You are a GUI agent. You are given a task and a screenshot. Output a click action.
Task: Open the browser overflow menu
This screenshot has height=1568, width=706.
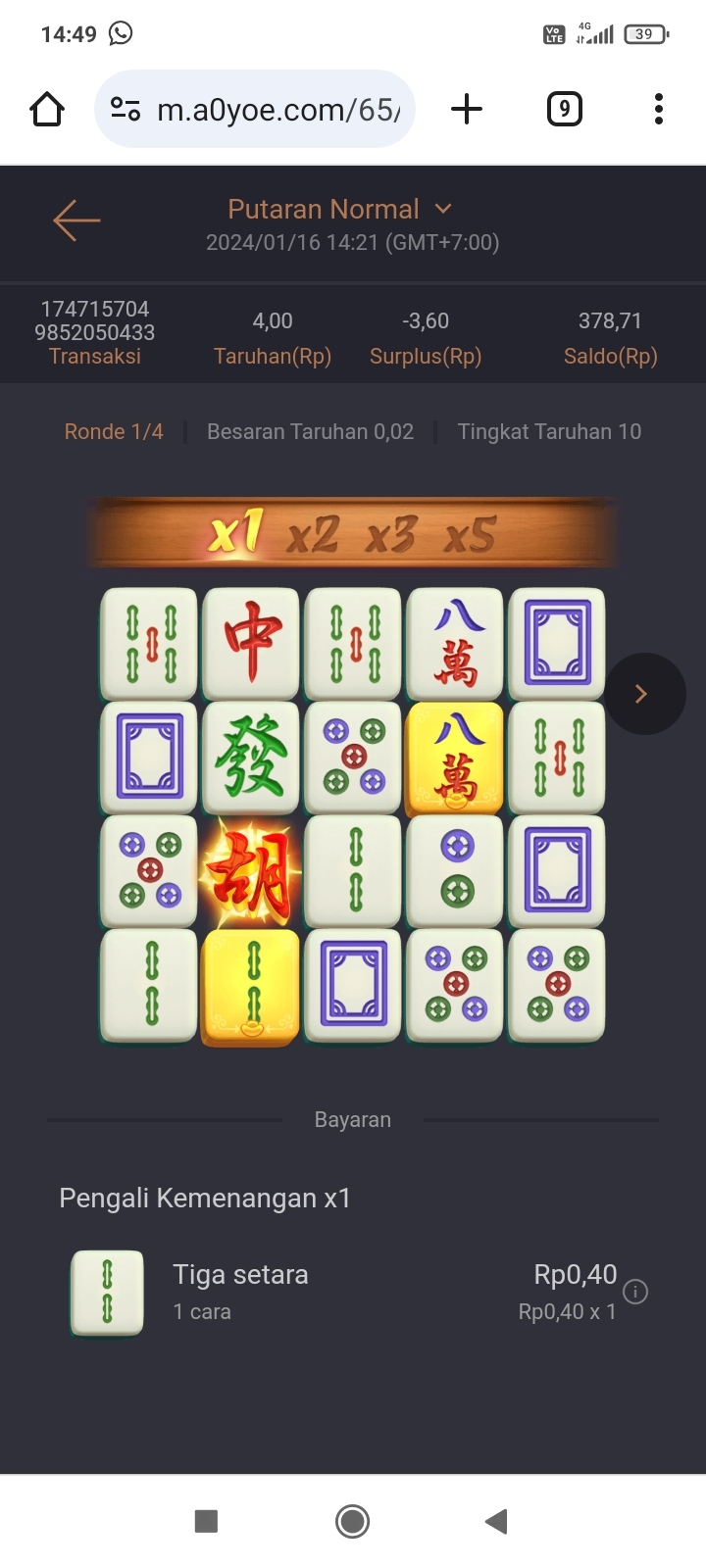pyautogui.click(x=659, y=109)
